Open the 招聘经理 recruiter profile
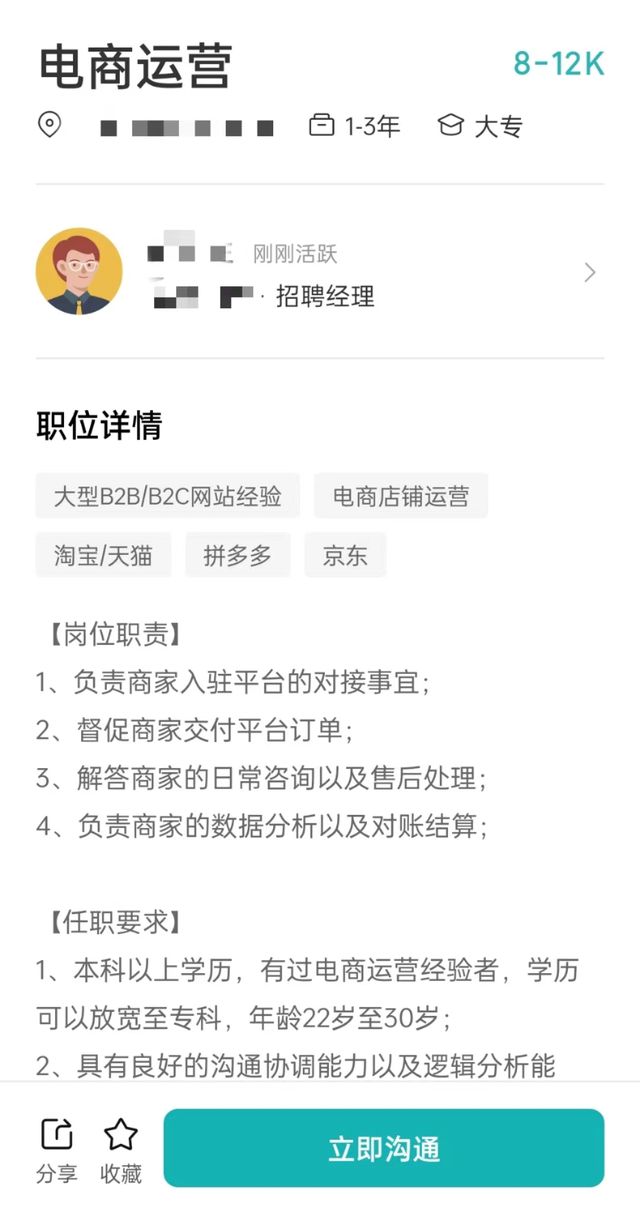The width and height of the screenshot is (640, 1212). coord(320,271)
